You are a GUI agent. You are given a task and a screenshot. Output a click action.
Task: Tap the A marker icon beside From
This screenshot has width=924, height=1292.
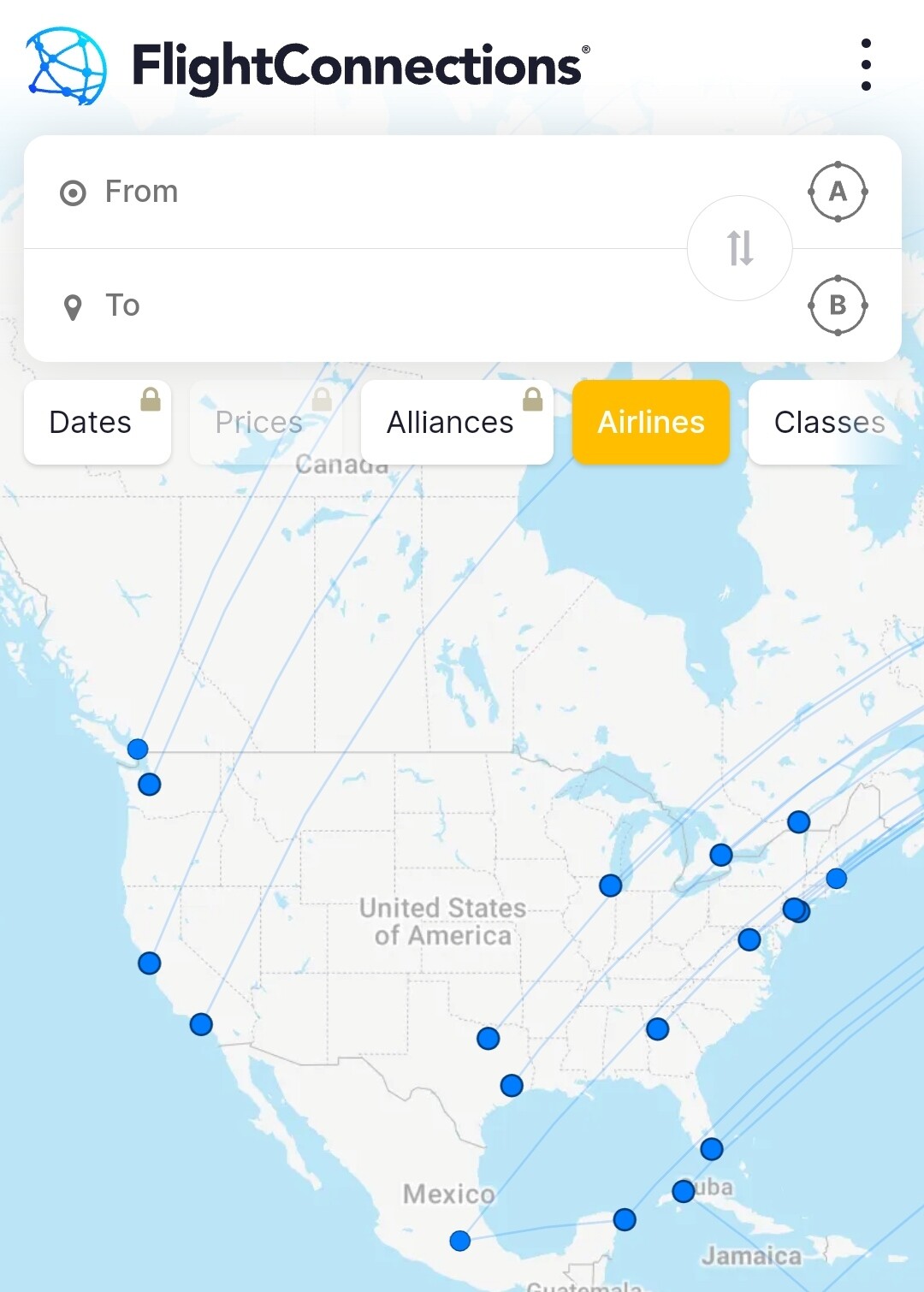(x=838, y=192)
